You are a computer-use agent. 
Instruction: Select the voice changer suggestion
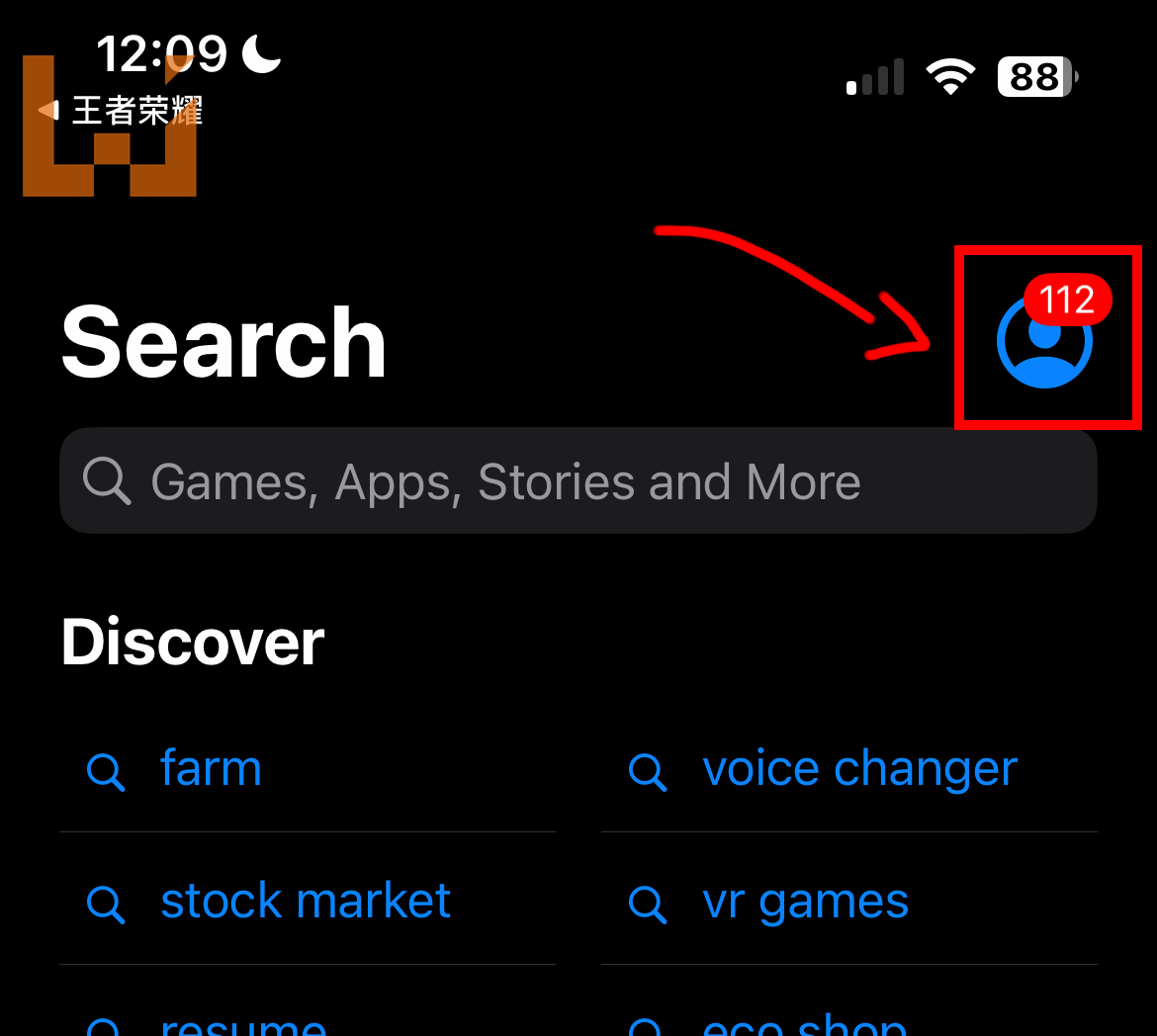[858, 769]
